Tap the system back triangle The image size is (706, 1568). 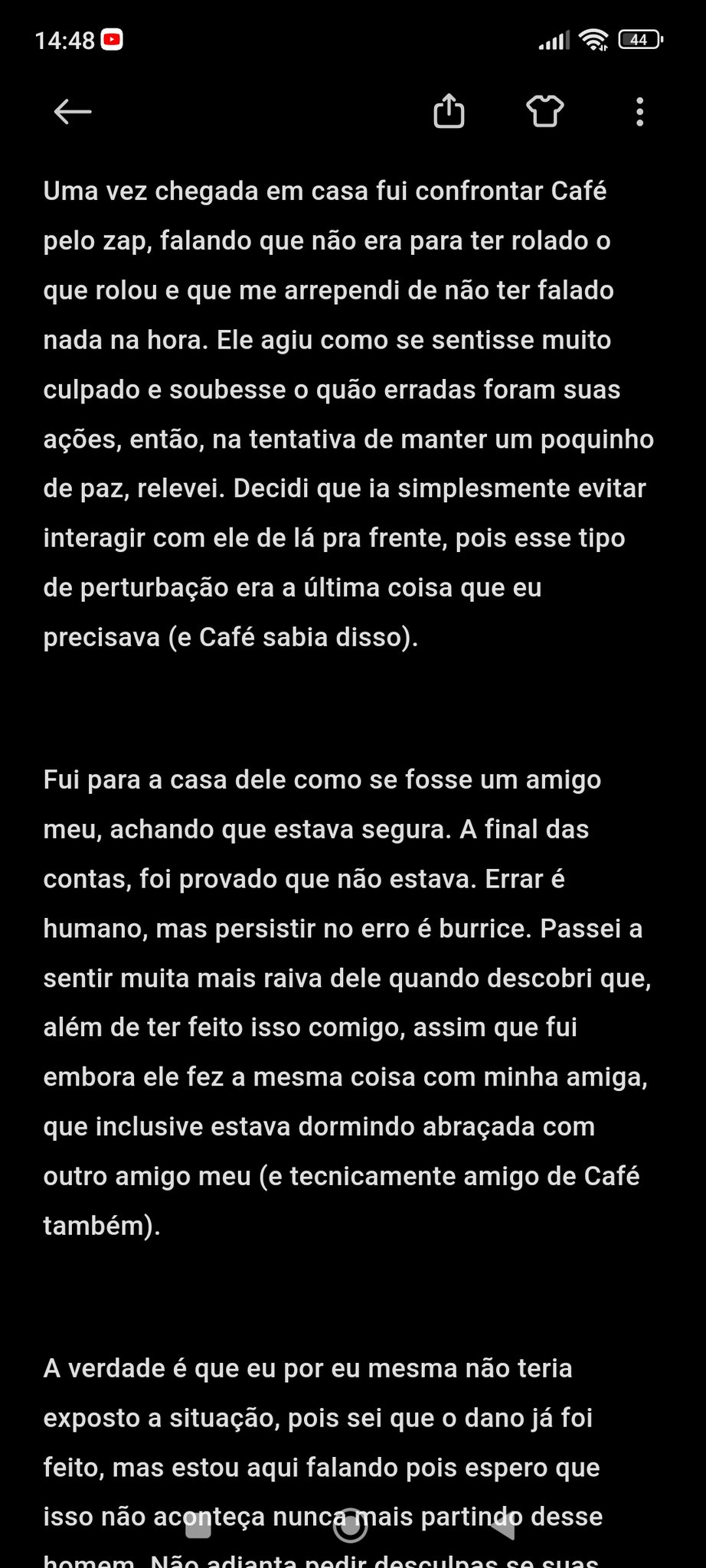503,1526
